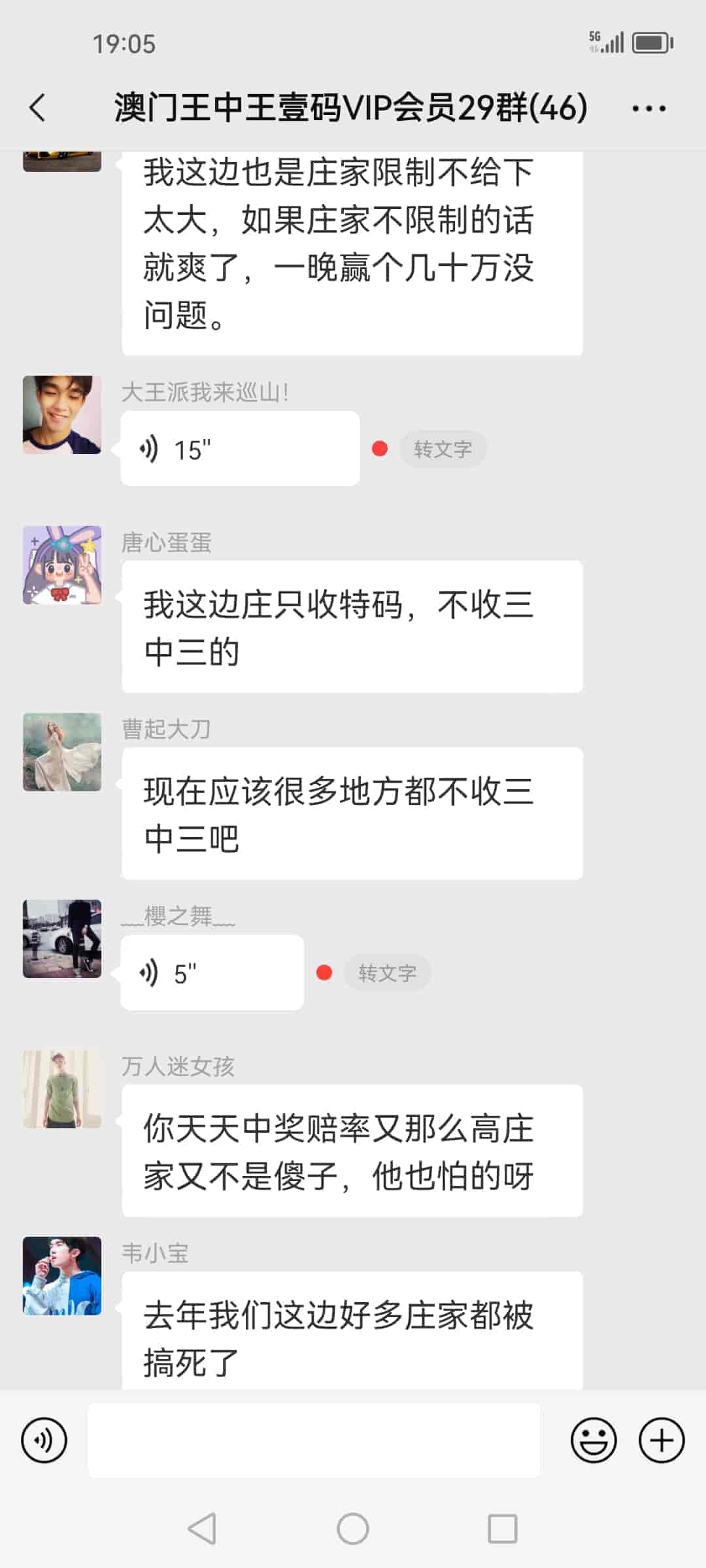Image resolution: width=706 pixels, height=1568 pixels.
Task: Tap 樱之舞's profile avatar
Action: [62, 939]
